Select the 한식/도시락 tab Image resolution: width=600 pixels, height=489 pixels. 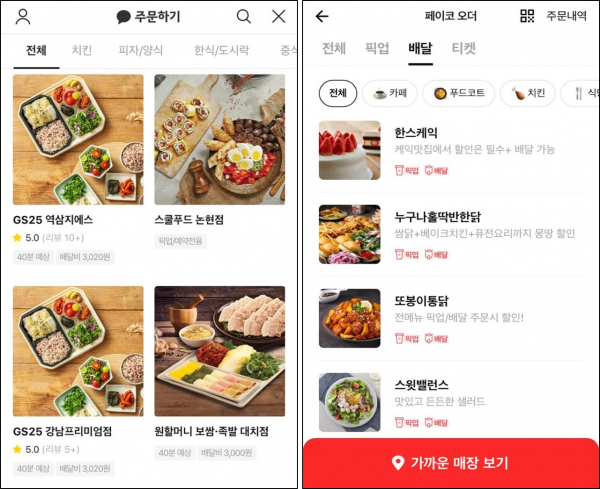pyautogui.click(x=221, y=50)
